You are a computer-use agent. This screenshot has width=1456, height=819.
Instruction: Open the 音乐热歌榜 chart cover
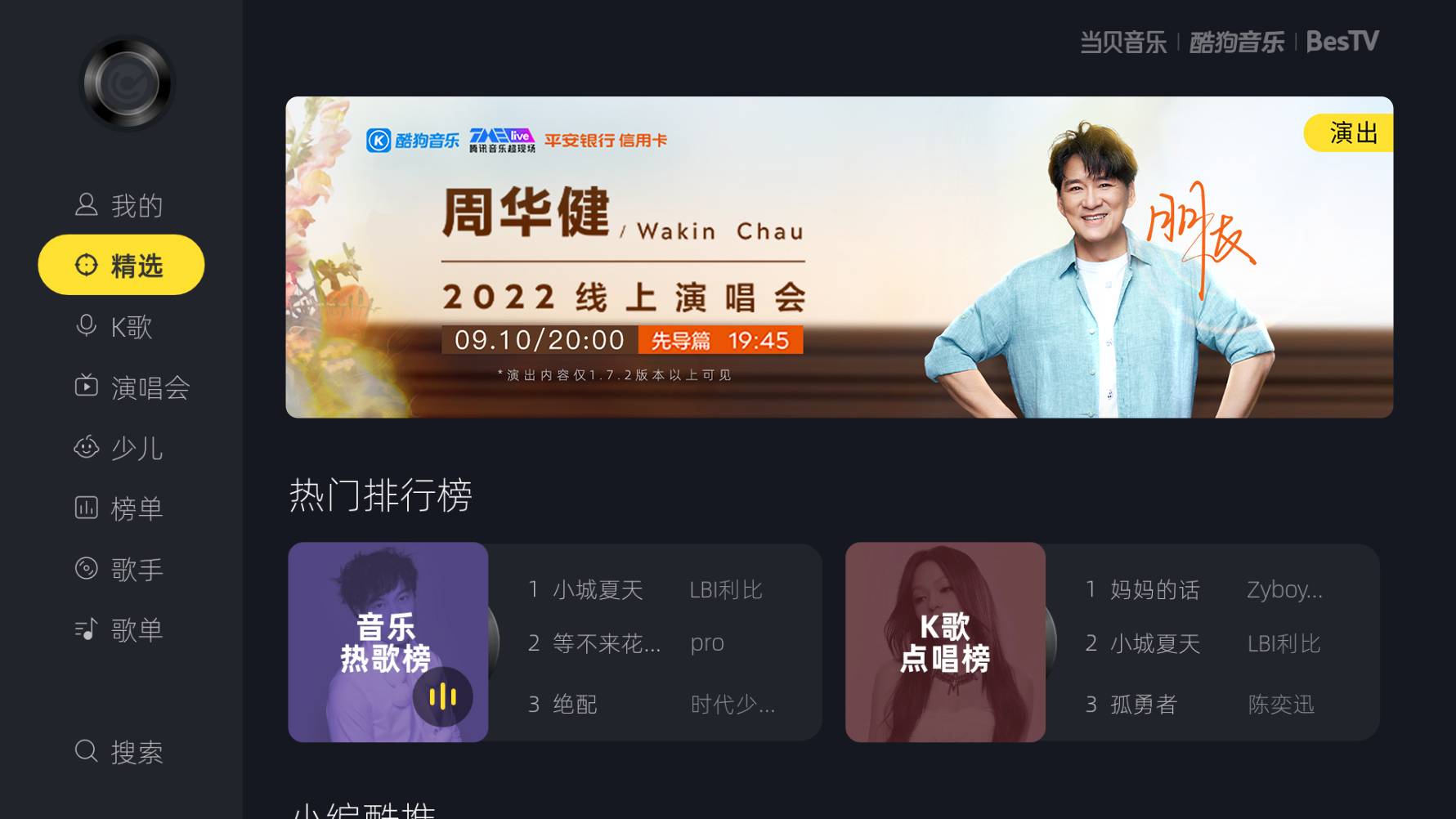388,642
